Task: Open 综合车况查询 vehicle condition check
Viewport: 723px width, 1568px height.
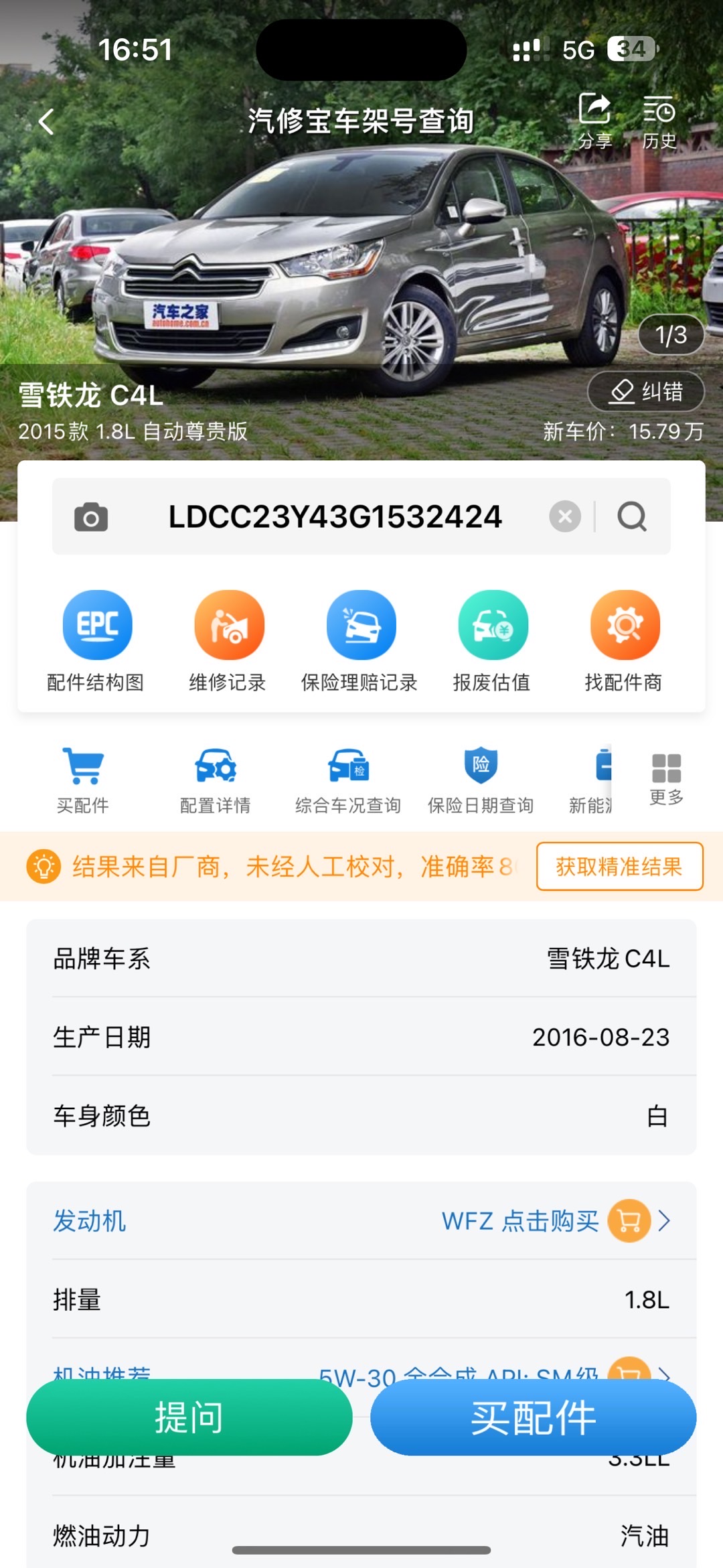Action: click(x=348, y=780)
